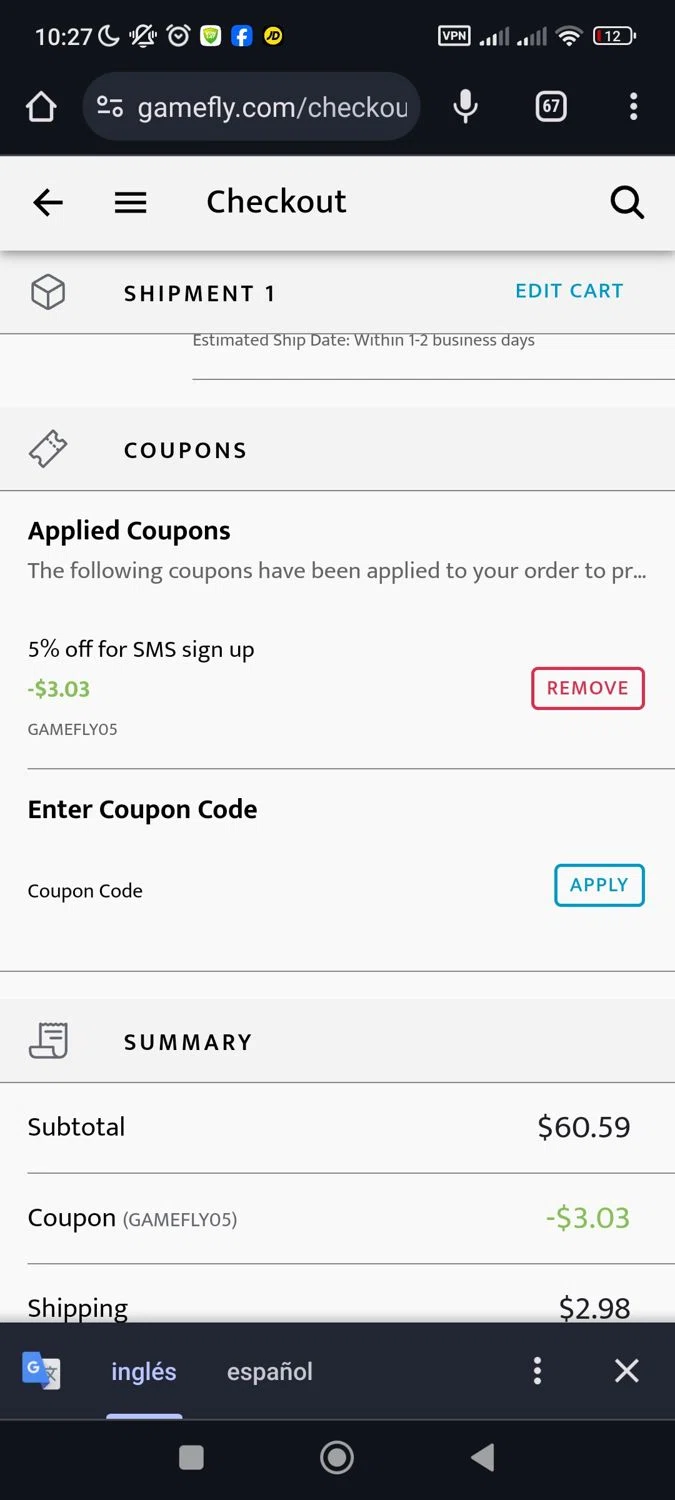Select inglés in the translate bar
Screen dimensions: 675x1500
144,1371
